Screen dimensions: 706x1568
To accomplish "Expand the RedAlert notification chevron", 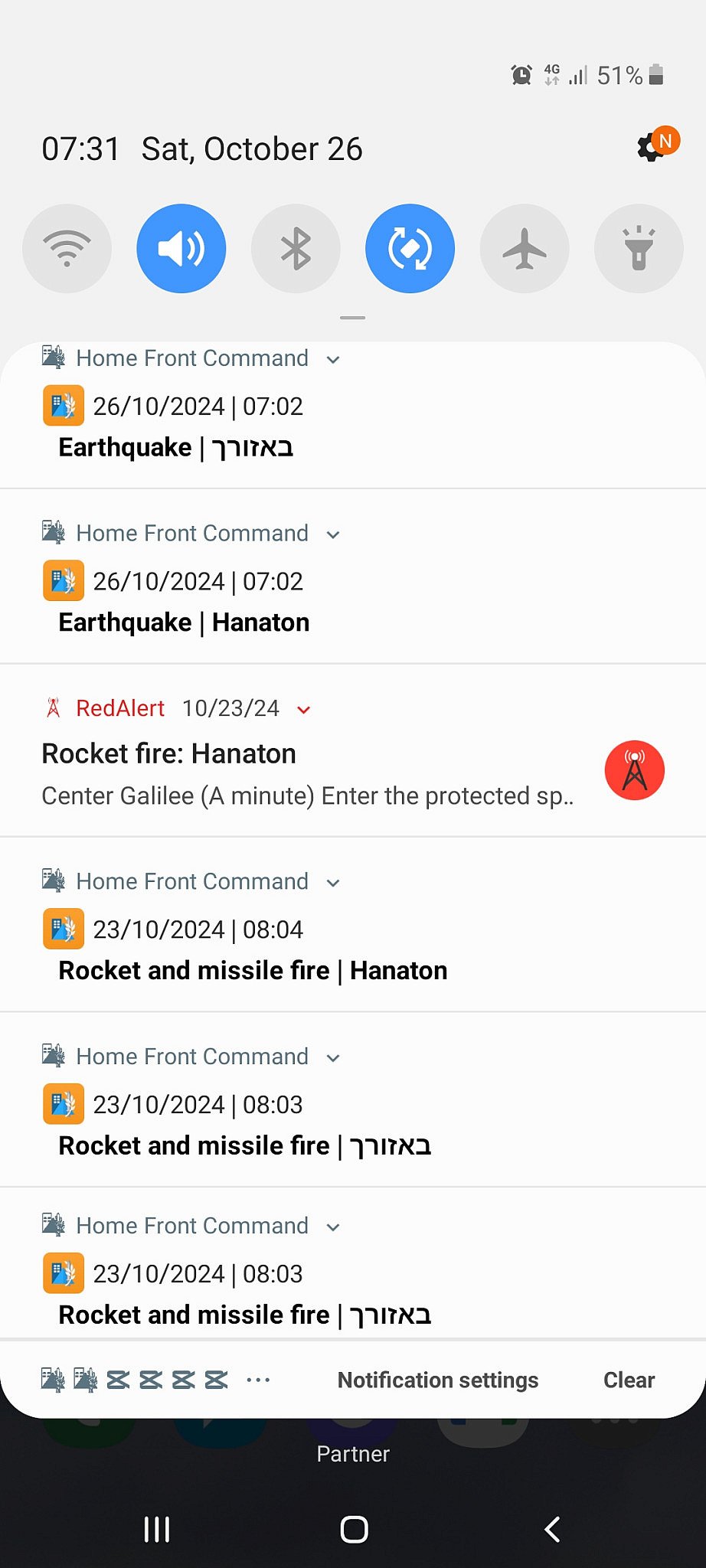I will click(x=304, y=710).
